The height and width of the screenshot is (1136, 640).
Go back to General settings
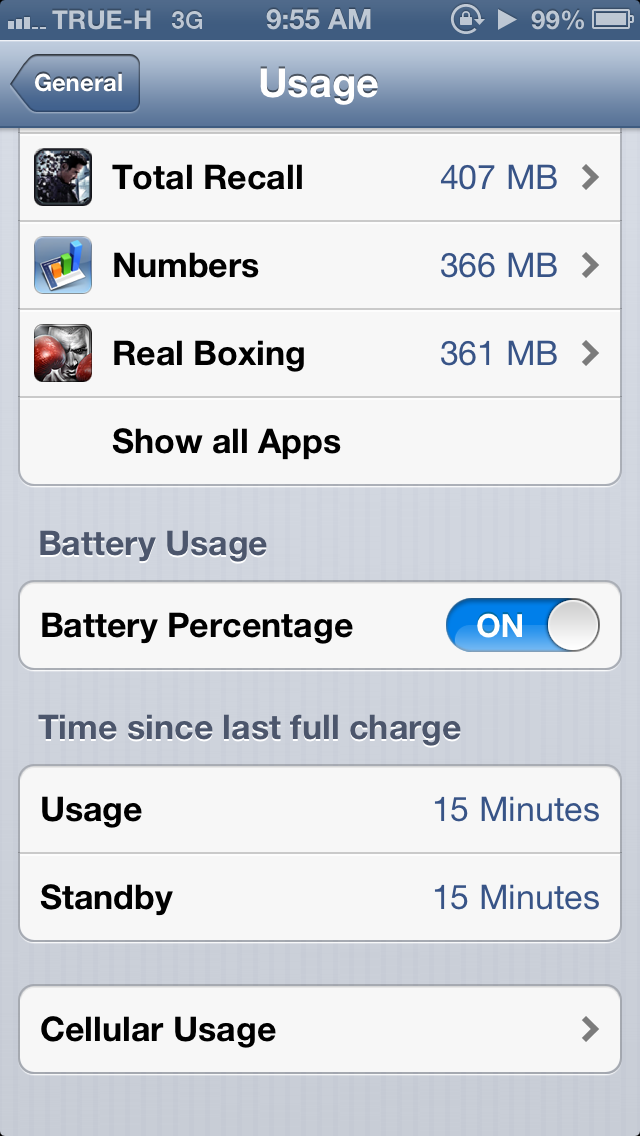pyautogui.click(x=76, y=83)
